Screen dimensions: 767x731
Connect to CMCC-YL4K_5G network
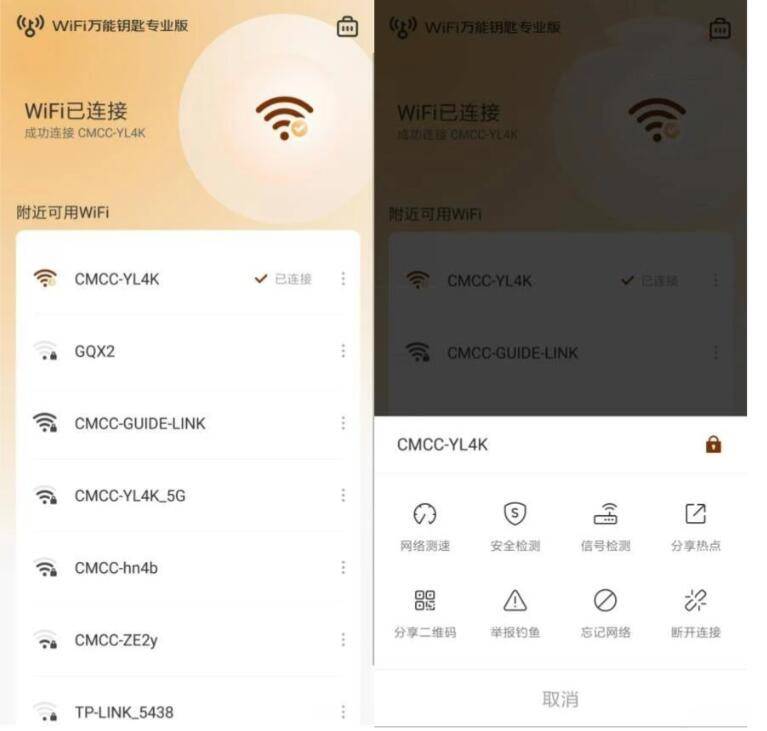click(x=150, y=495)
